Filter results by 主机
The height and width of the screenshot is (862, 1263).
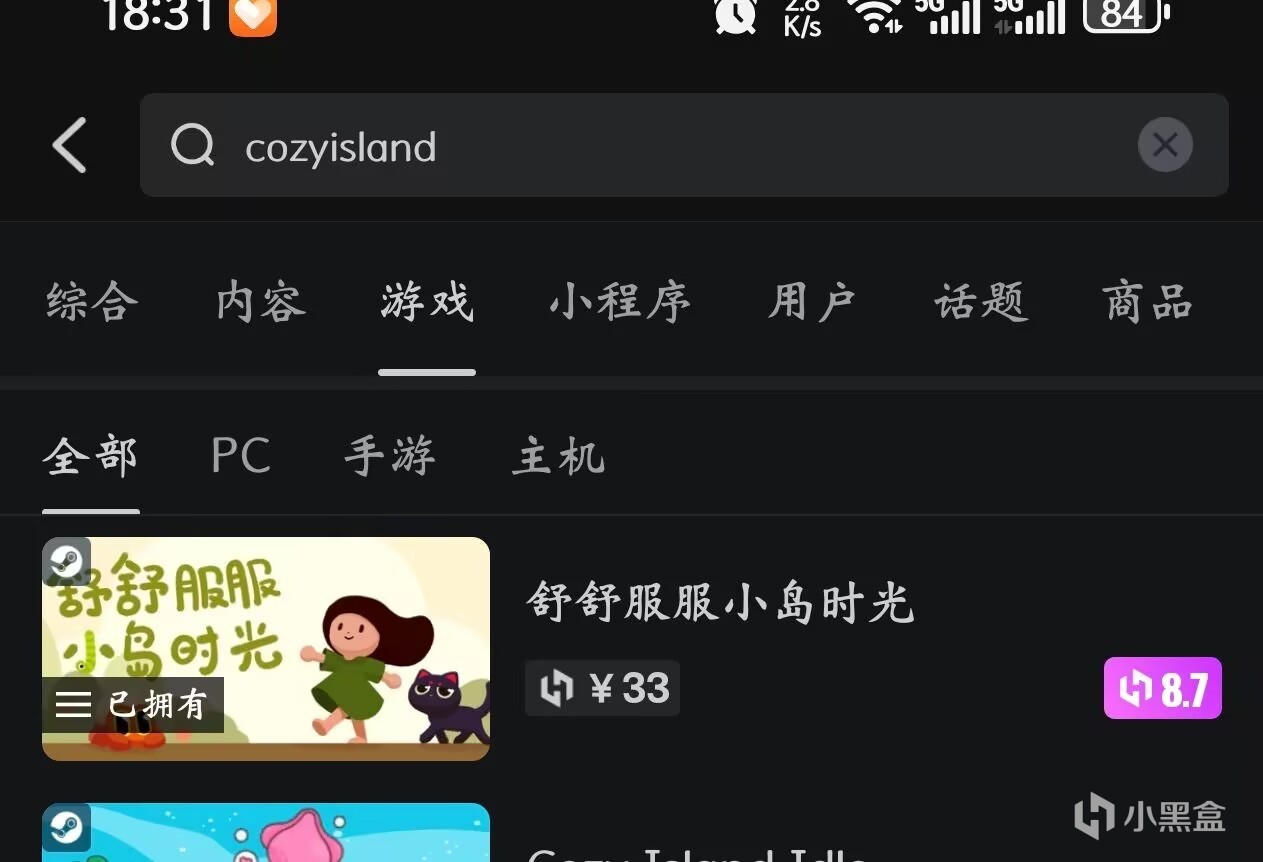point(558,457)
